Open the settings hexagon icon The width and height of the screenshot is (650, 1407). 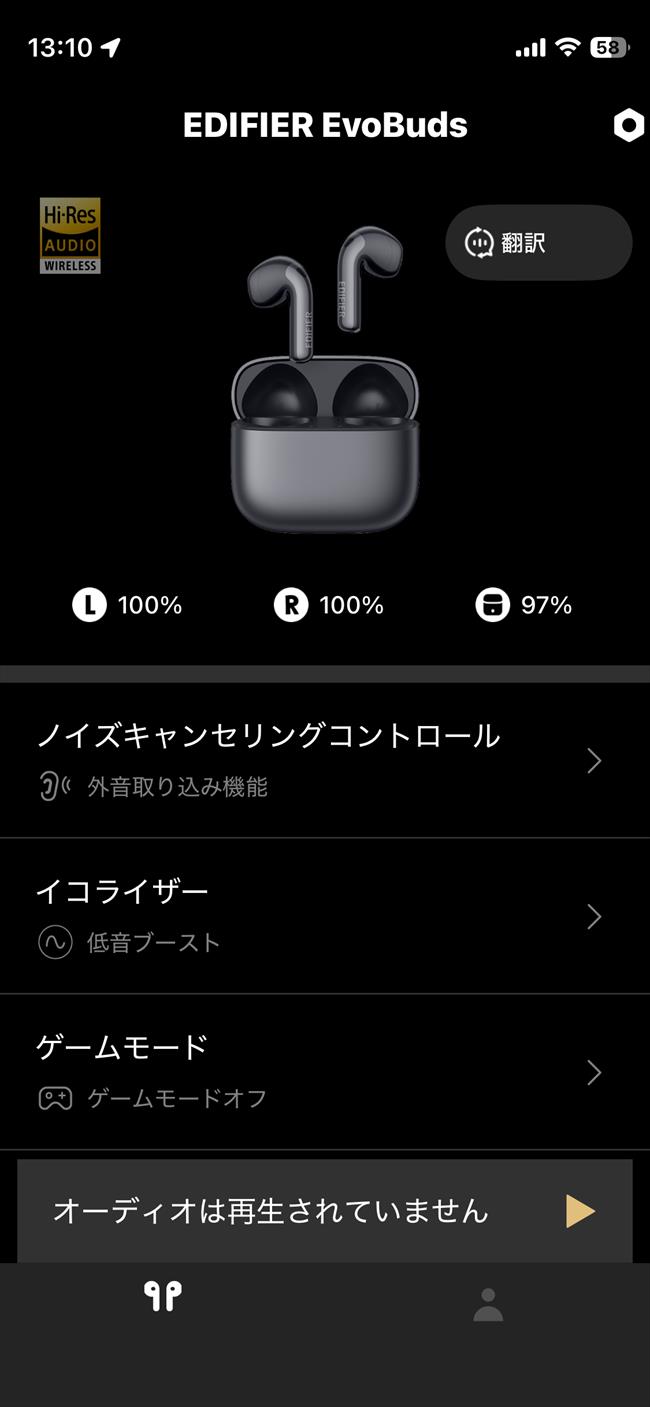[x=628, y=126]
